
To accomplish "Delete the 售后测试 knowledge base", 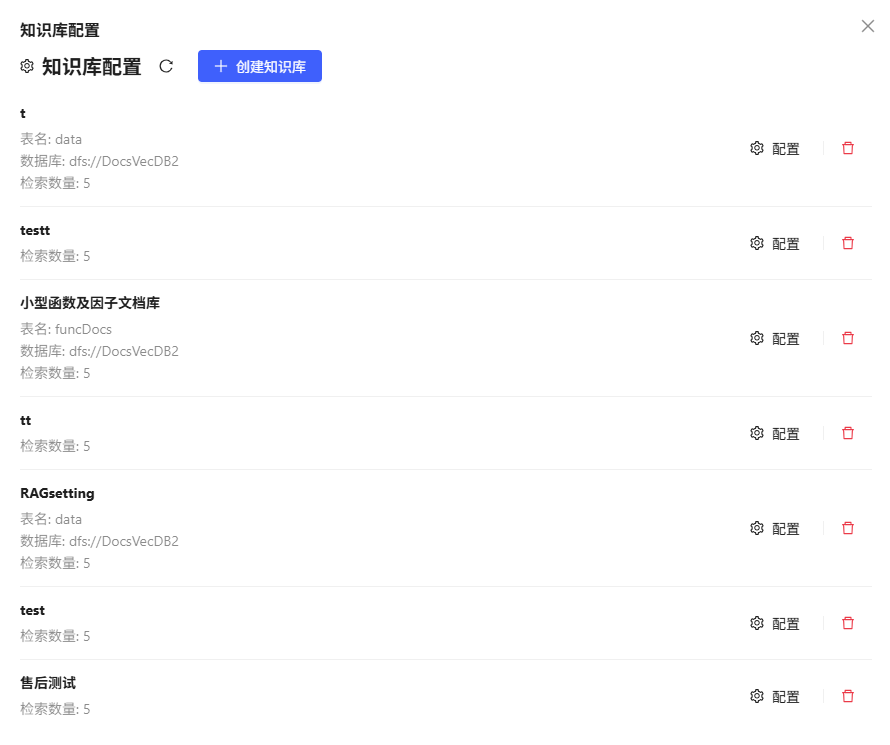I will coord(848,696).
